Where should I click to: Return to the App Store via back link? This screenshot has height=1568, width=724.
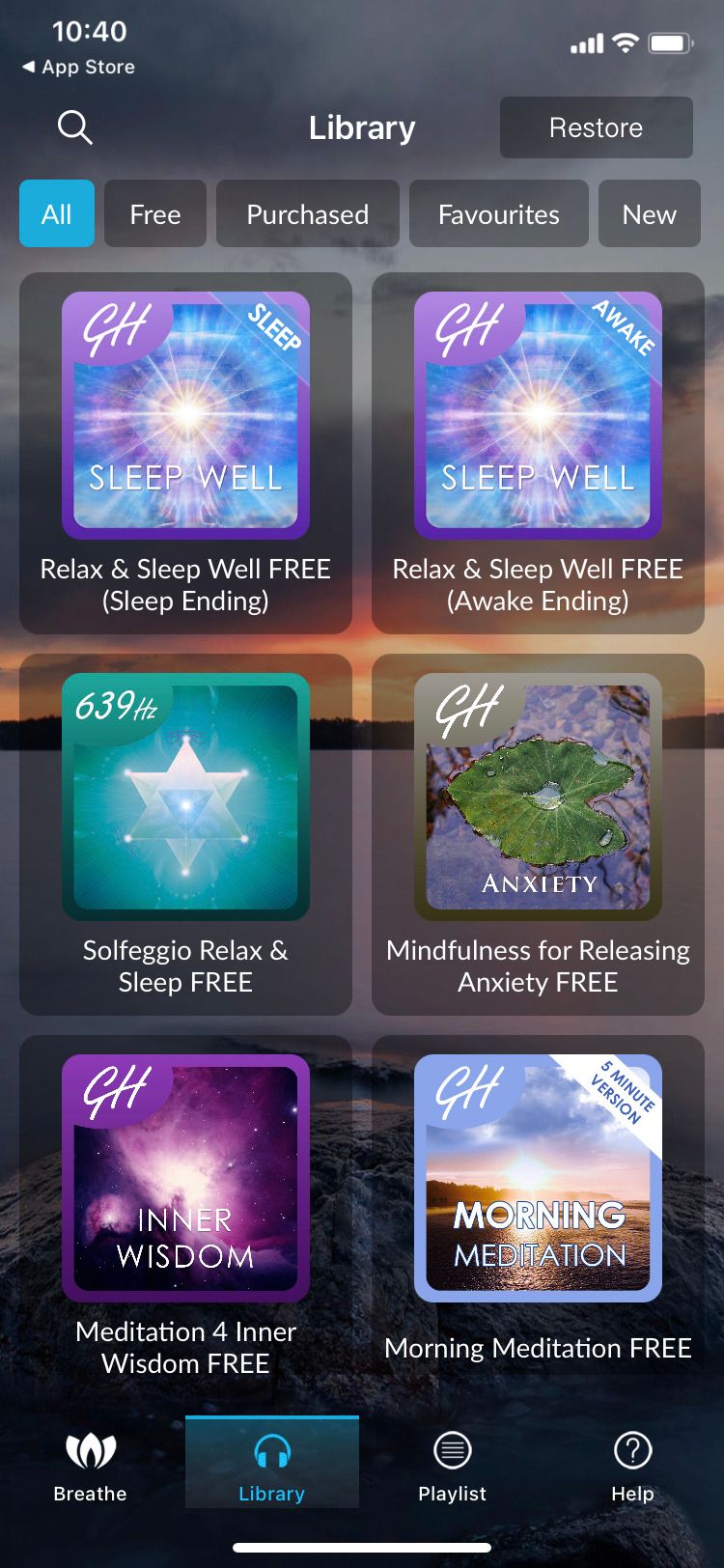(77, 68)
